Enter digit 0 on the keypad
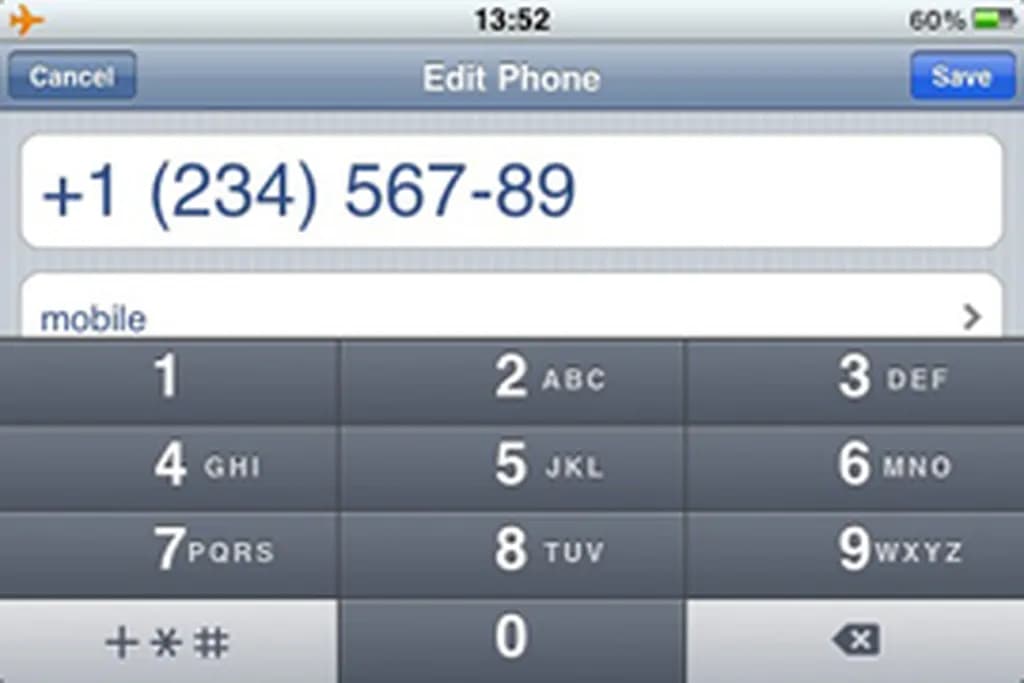Viewport: 1024px width, 683px height. tap(511, 640)
